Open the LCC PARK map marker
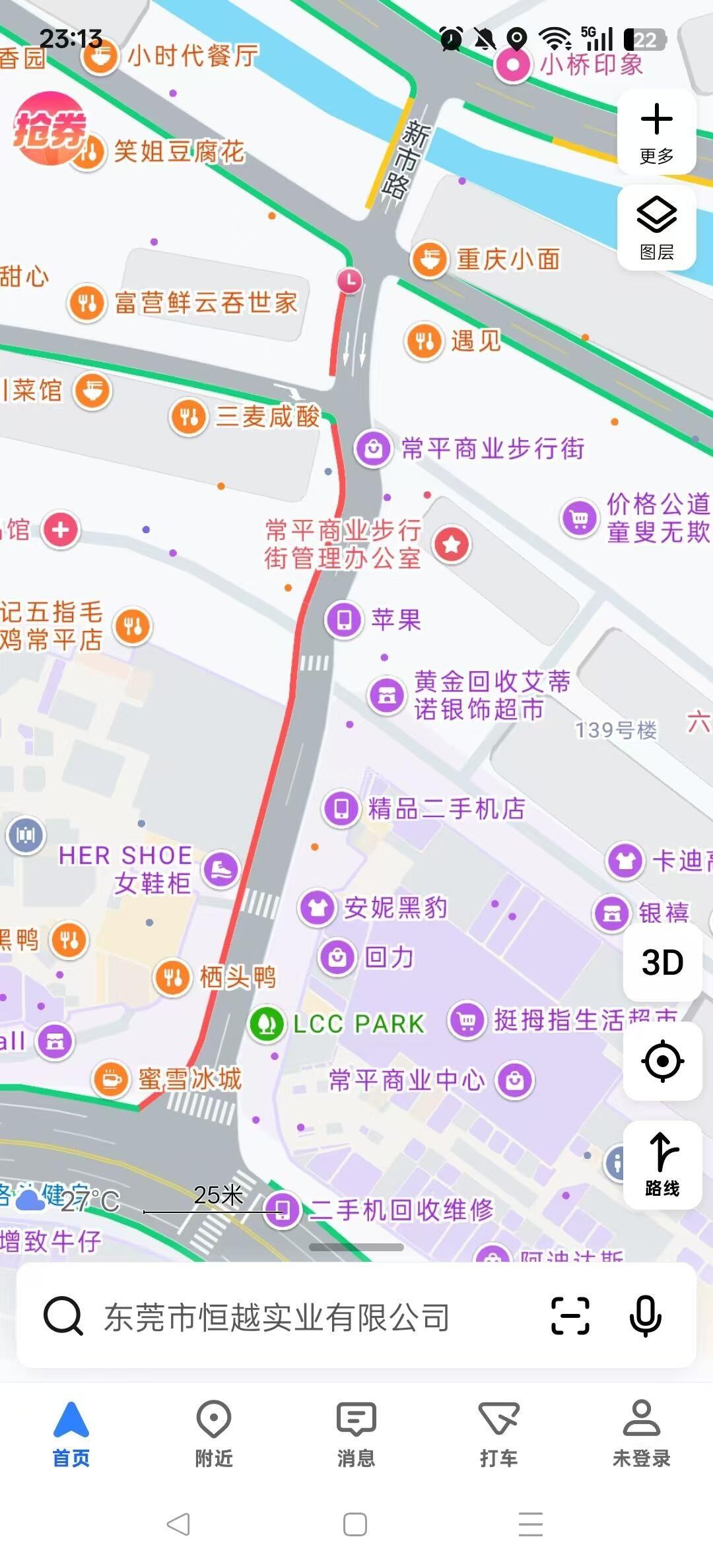The height and width of the screenshot is (1568, 713). click(x=267, y=1024)
